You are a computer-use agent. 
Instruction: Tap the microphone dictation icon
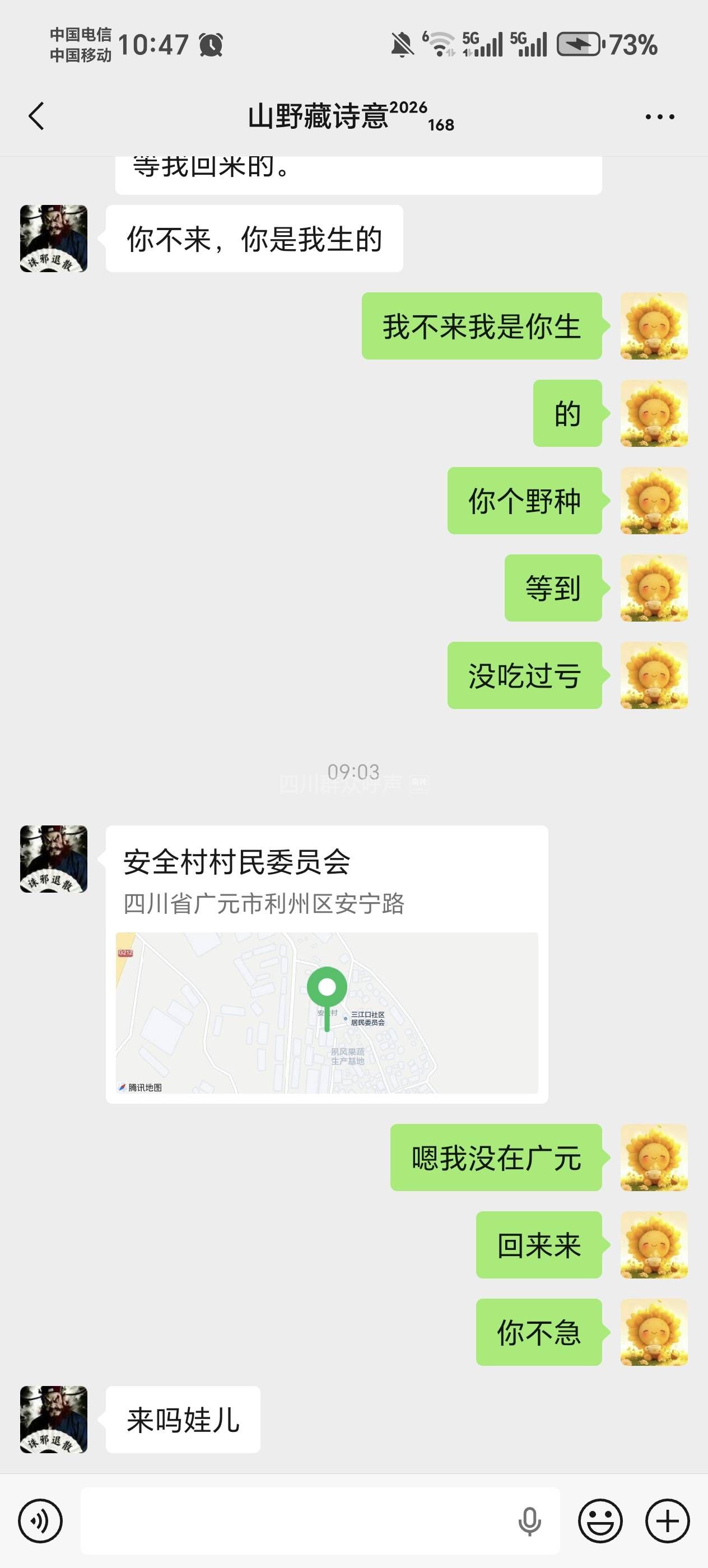click(529, 1520)
